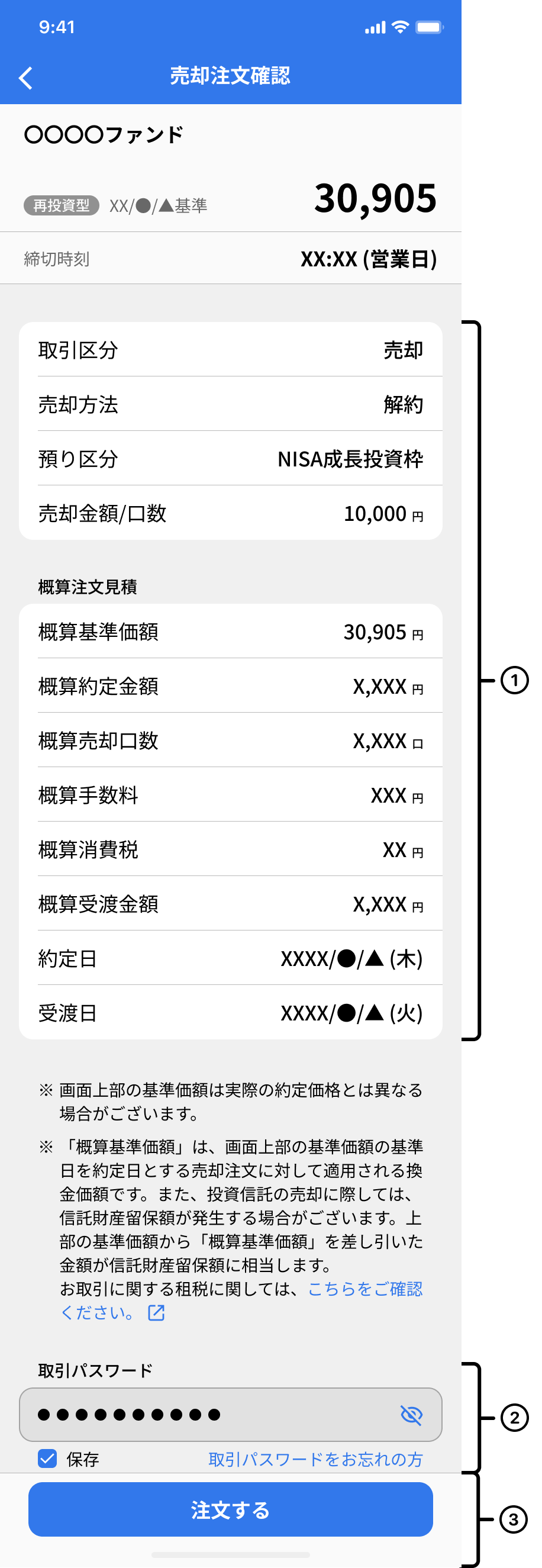Tap the Wi-Fi icon in the status bar

[x=399, y=27]
